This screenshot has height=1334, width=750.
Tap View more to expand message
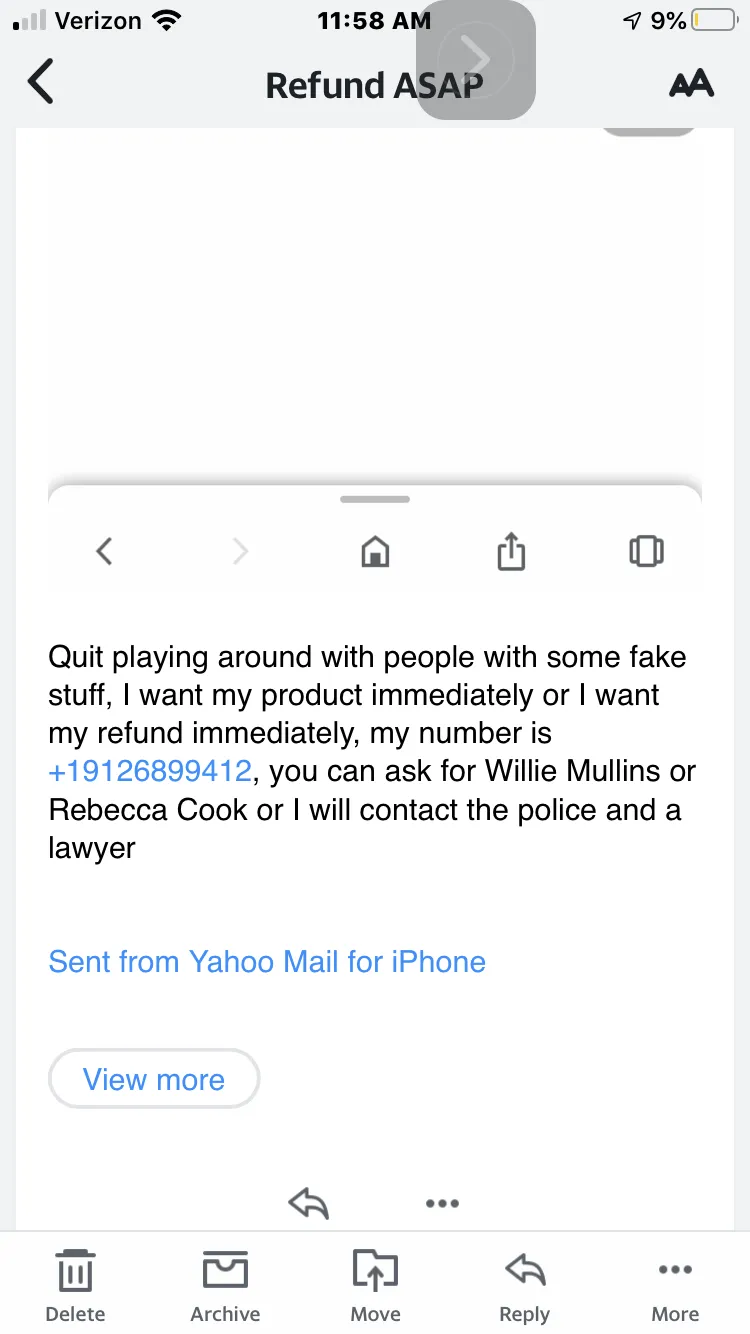(x=154, y=1079)
